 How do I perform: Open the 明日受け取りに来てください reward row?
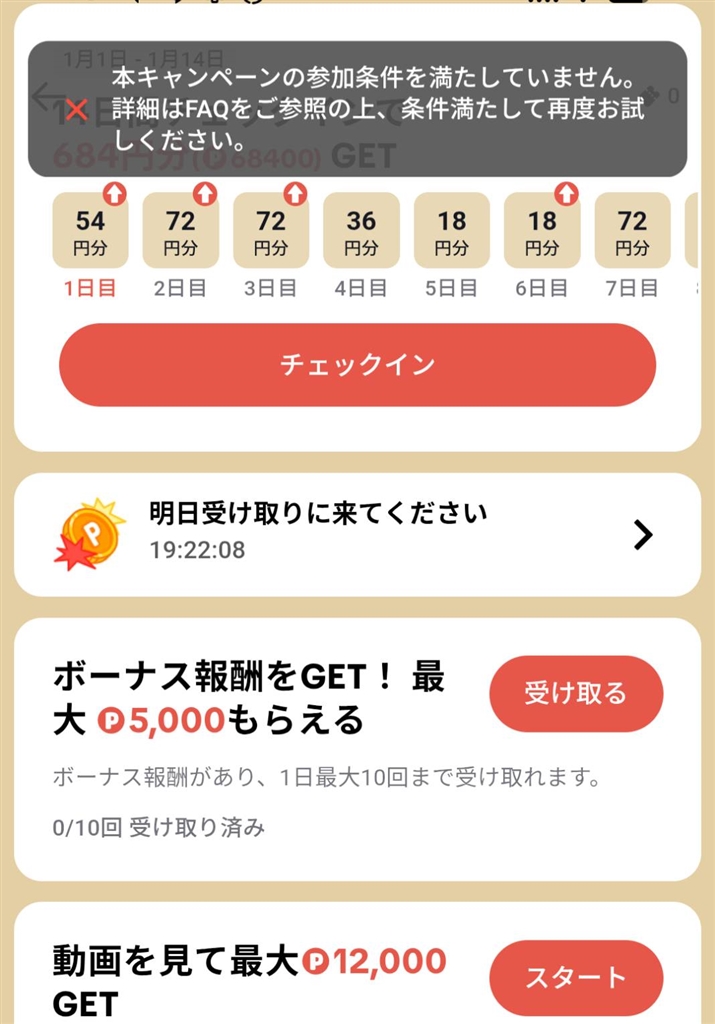[357, 534]
